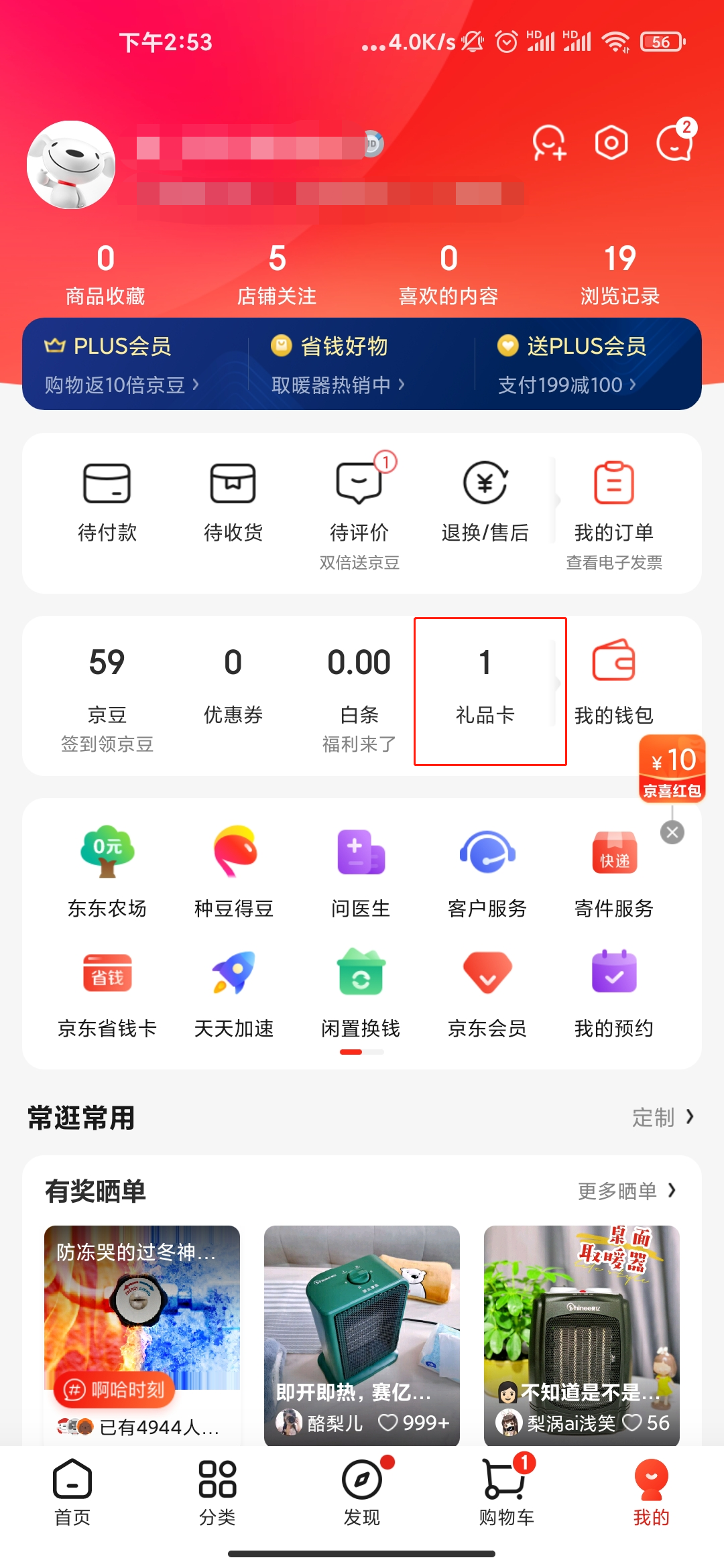
Task: Tap the profile avatar
Action: 71,165
